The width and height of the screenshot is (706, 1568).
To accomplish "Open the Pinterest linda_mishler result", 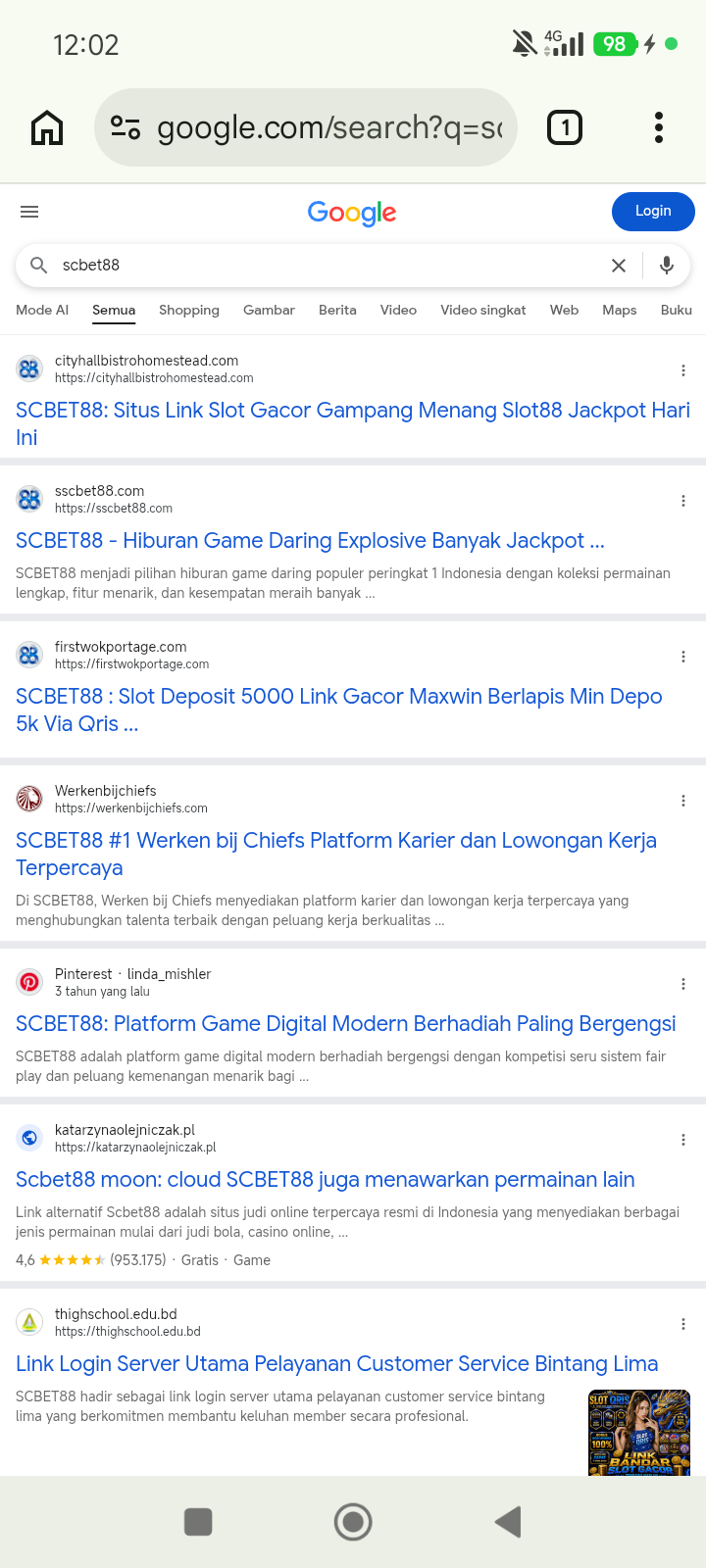I will (x=345, y=1024).
